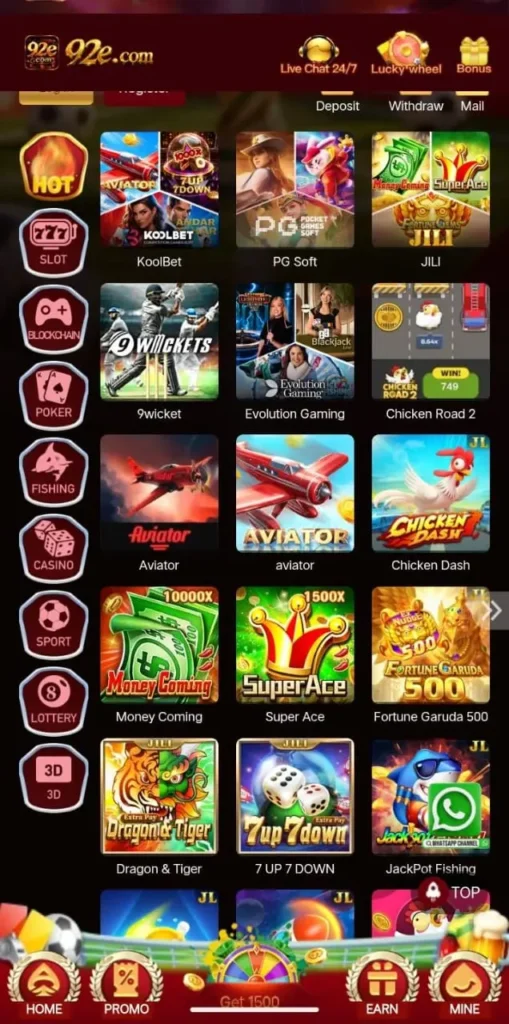Open Live Chat 24/7 support

point(319,55)
